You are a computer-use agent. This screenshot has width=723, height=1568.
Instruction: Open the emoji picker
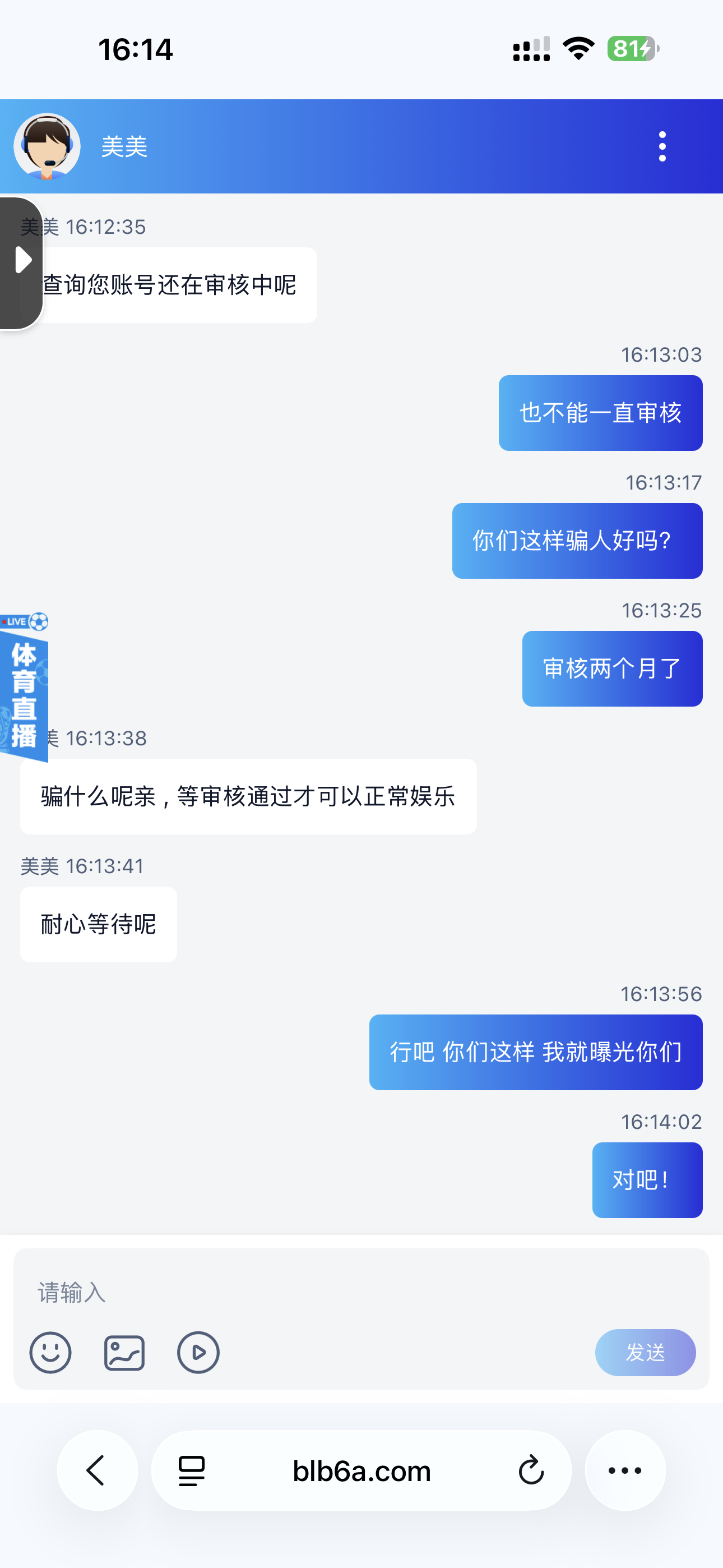point(50,1353)
